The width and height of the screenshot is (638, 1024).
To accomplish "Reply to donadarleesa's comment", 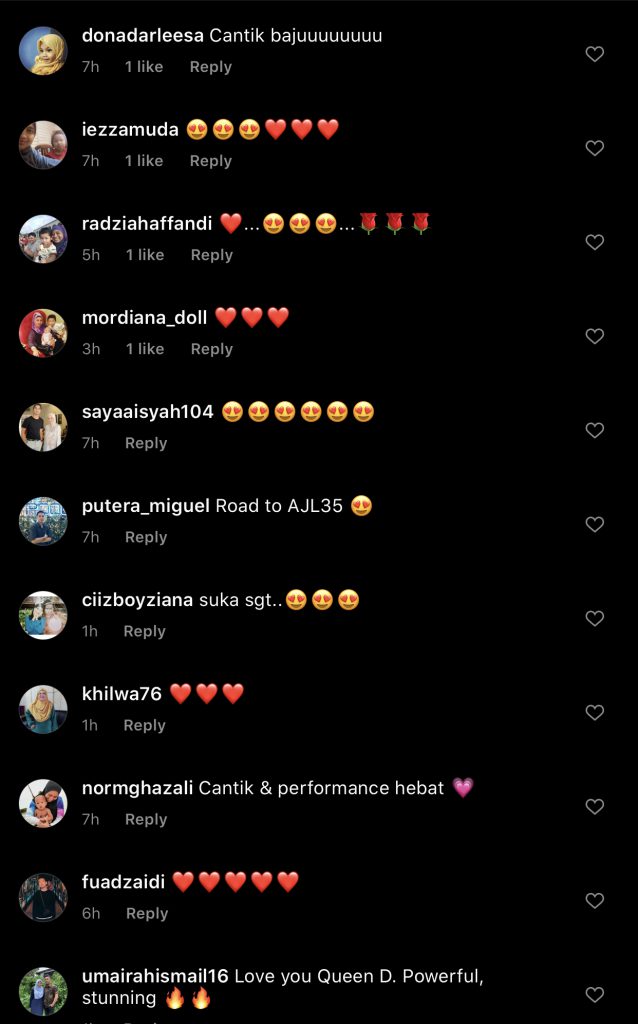I will point(211,67).
